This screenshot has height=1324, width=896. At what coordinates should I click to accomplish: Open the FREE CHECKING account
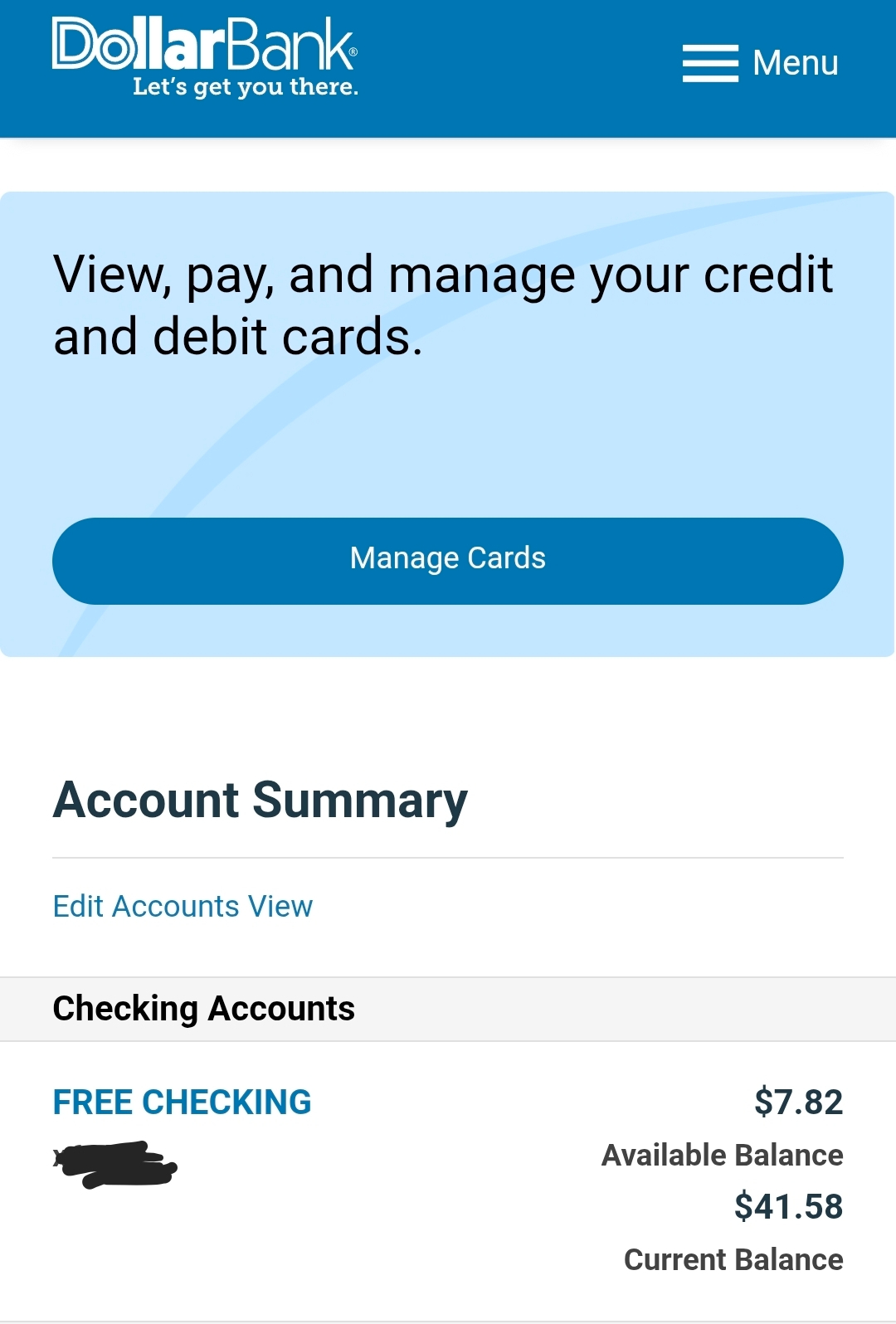pyautogui.click(x=182, y=1102)
